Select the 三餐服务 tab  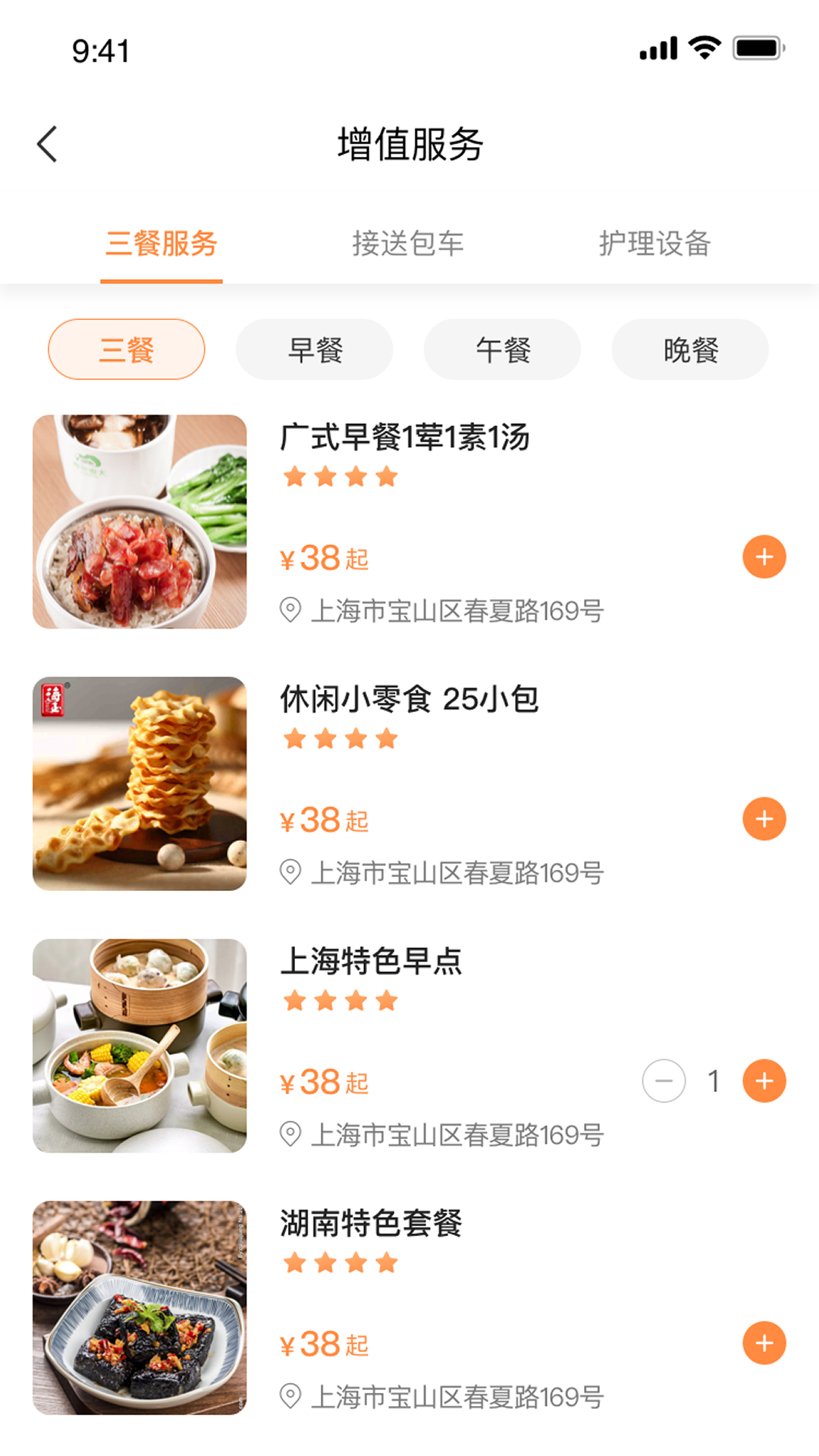pyautogui.click(x=162, y=243)
